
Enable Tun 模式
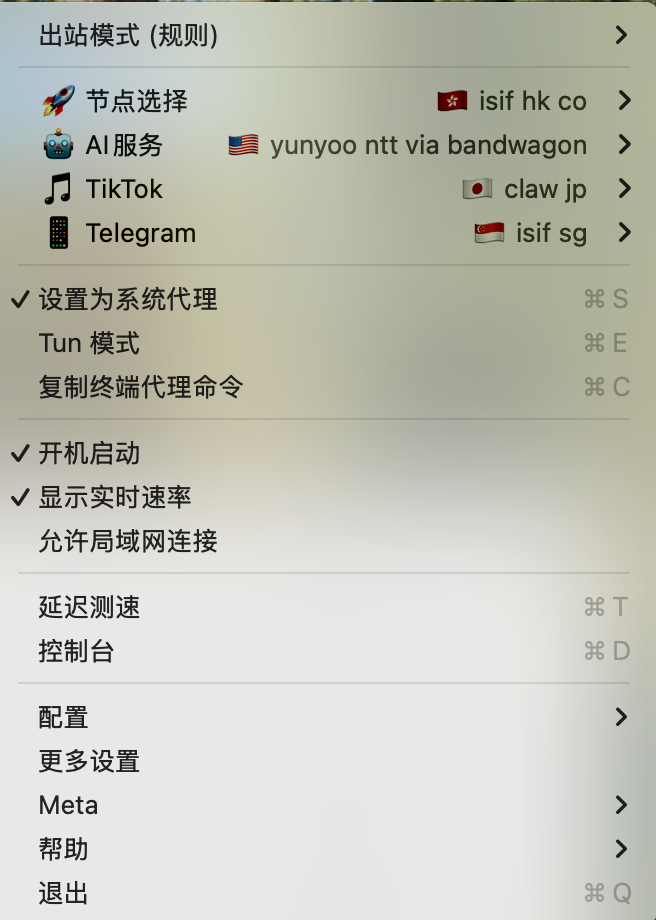(89, 343)
